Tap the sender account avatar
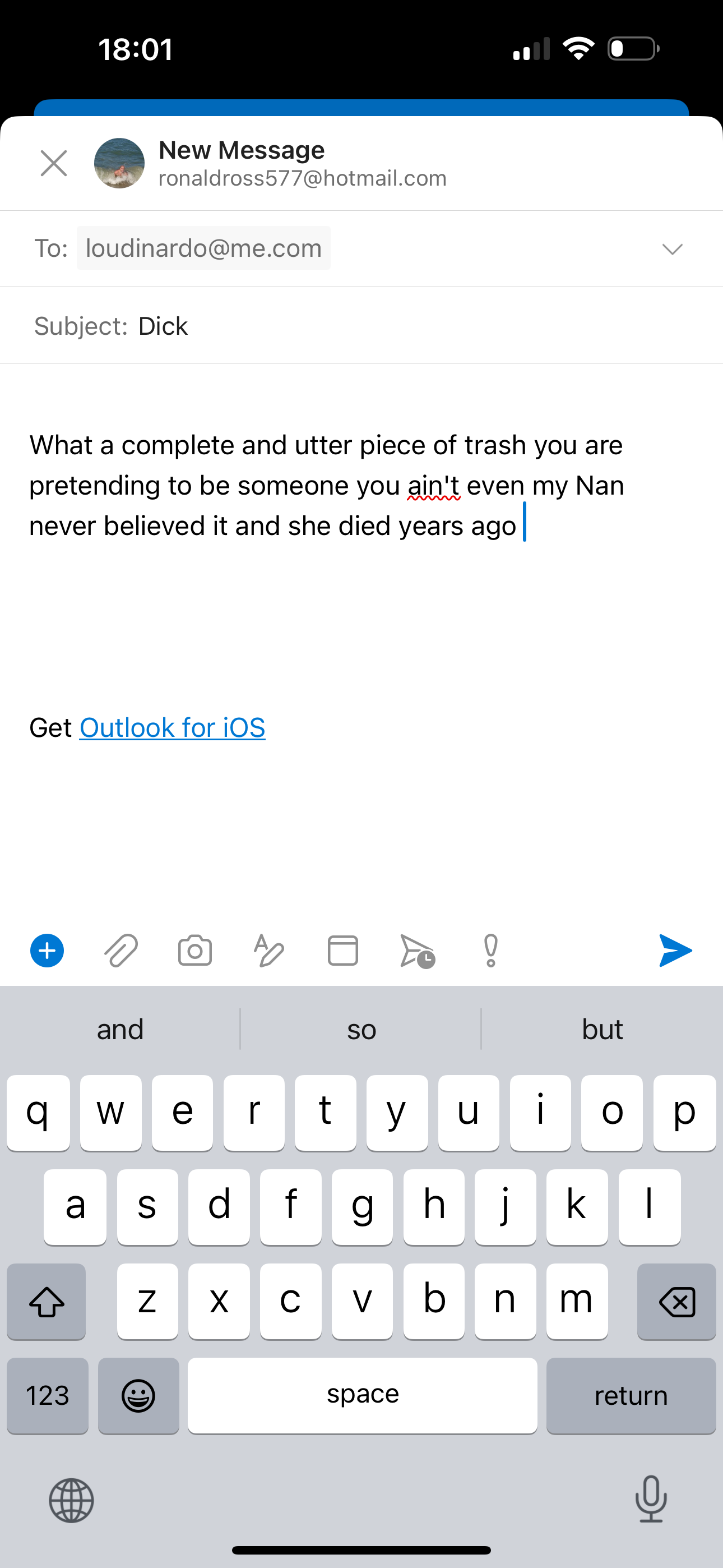Image resolution: width=723 pixels, height=1568 pixels. (119, 163)
